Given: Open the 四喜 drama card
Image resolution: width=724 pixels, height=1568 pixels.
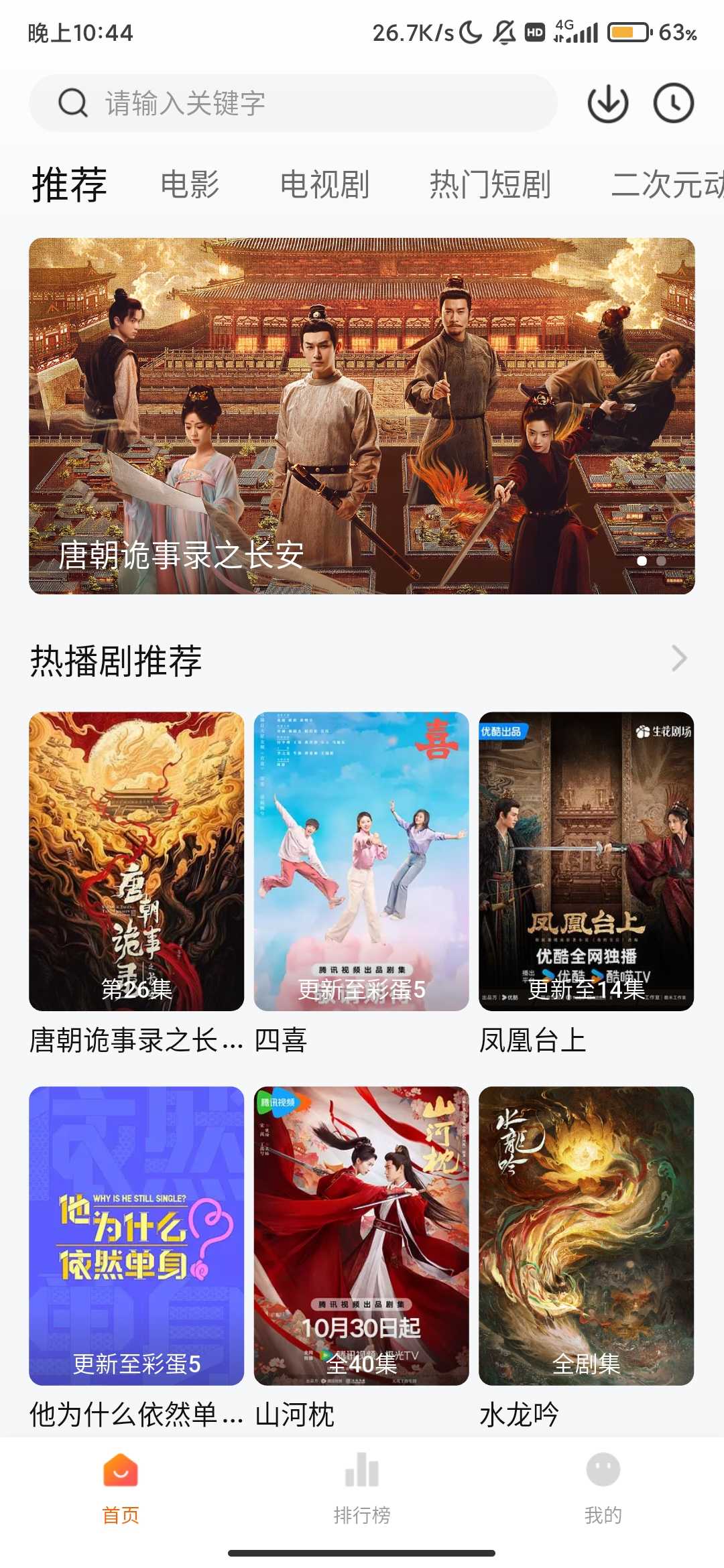Looking at the screenshot, I should (x=361, y=861).
